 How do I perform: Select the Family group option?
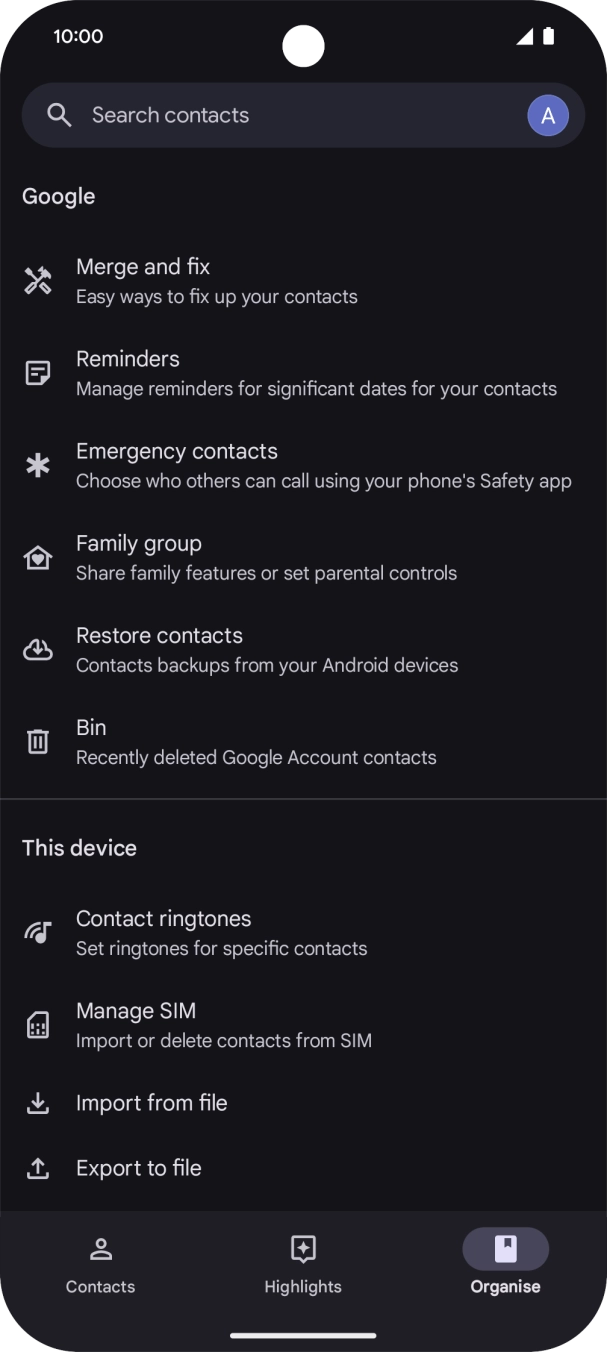[x=303, y=557]
